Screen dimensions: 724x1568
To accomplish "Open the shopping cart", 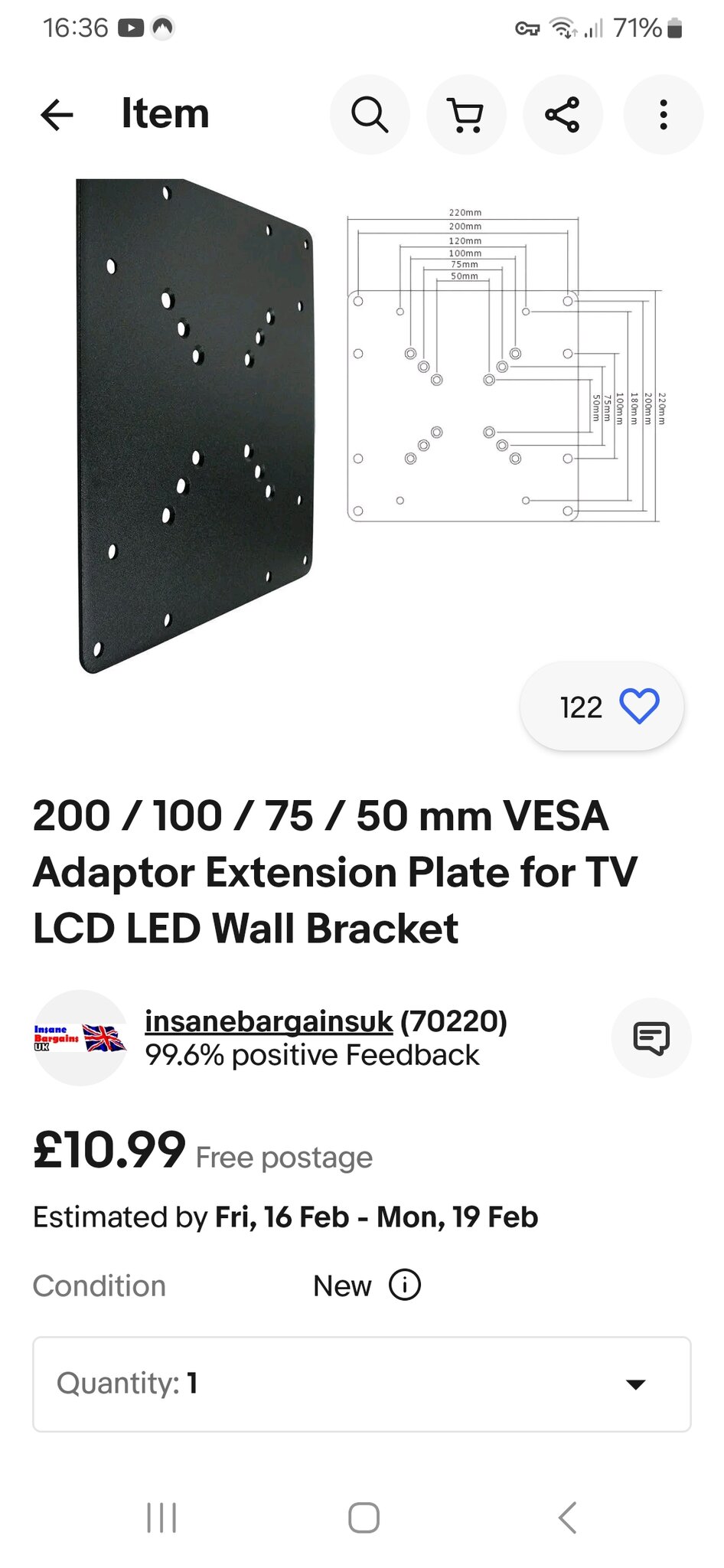I will [x=466, y=115].
